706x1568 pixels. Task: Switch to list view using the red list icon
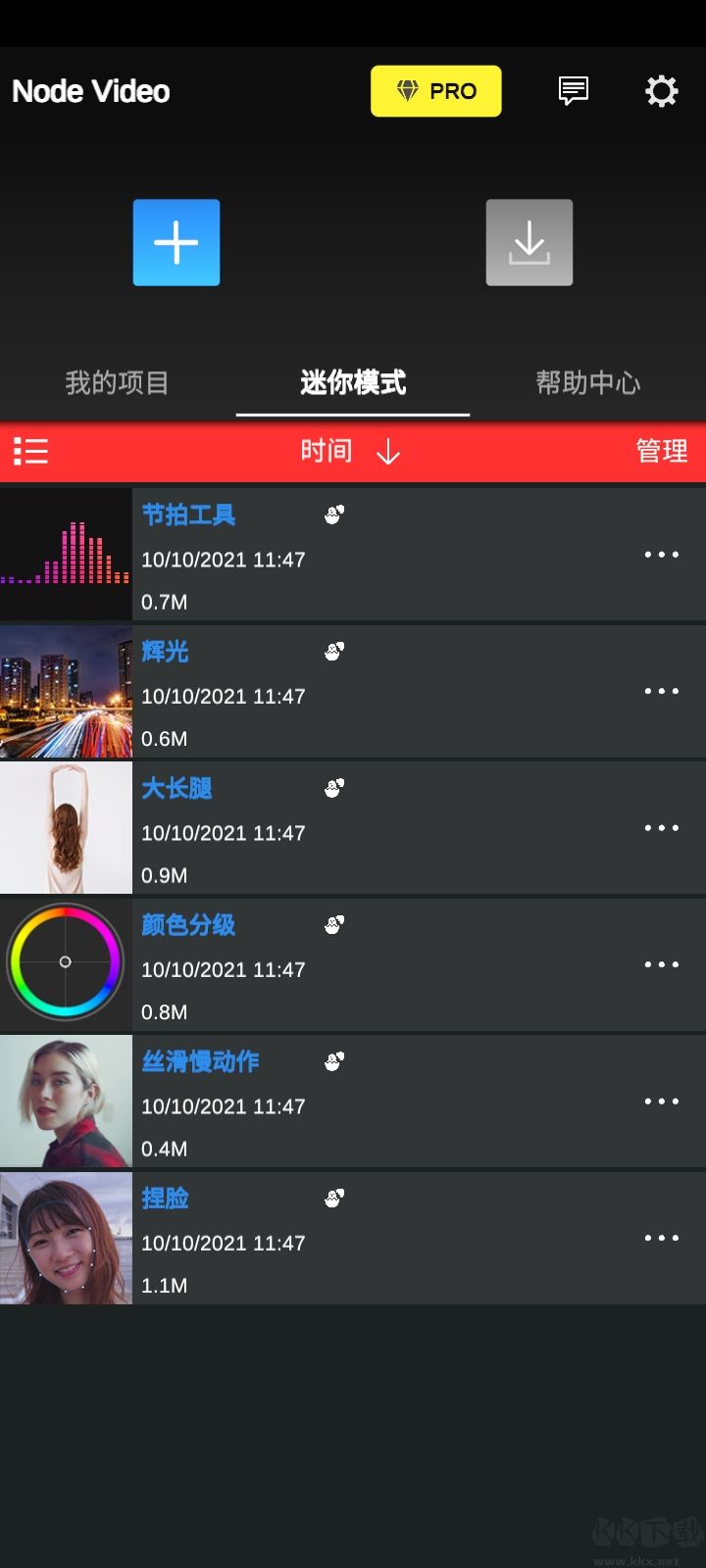tap(31, 451)
